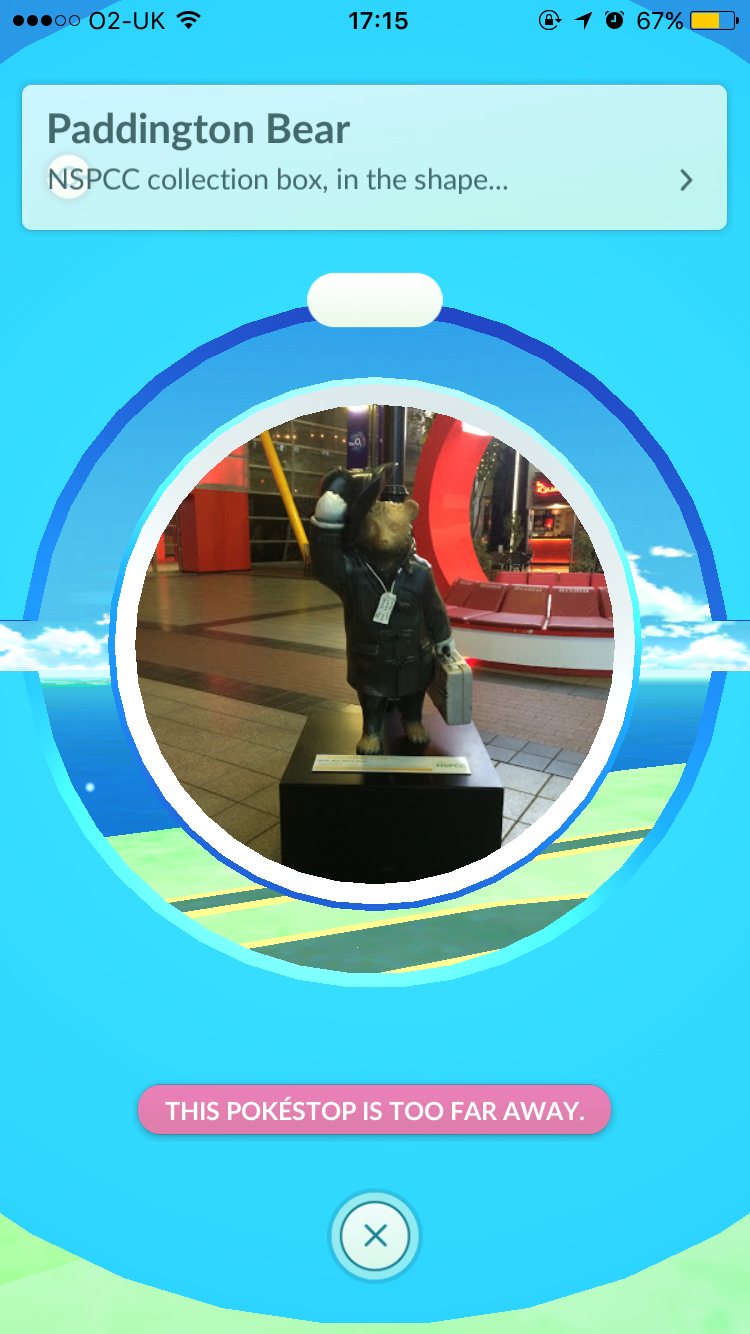Open the Paddington Bear details card
The width and height of the screenshot is (750, 1334).
pos(374,157)
